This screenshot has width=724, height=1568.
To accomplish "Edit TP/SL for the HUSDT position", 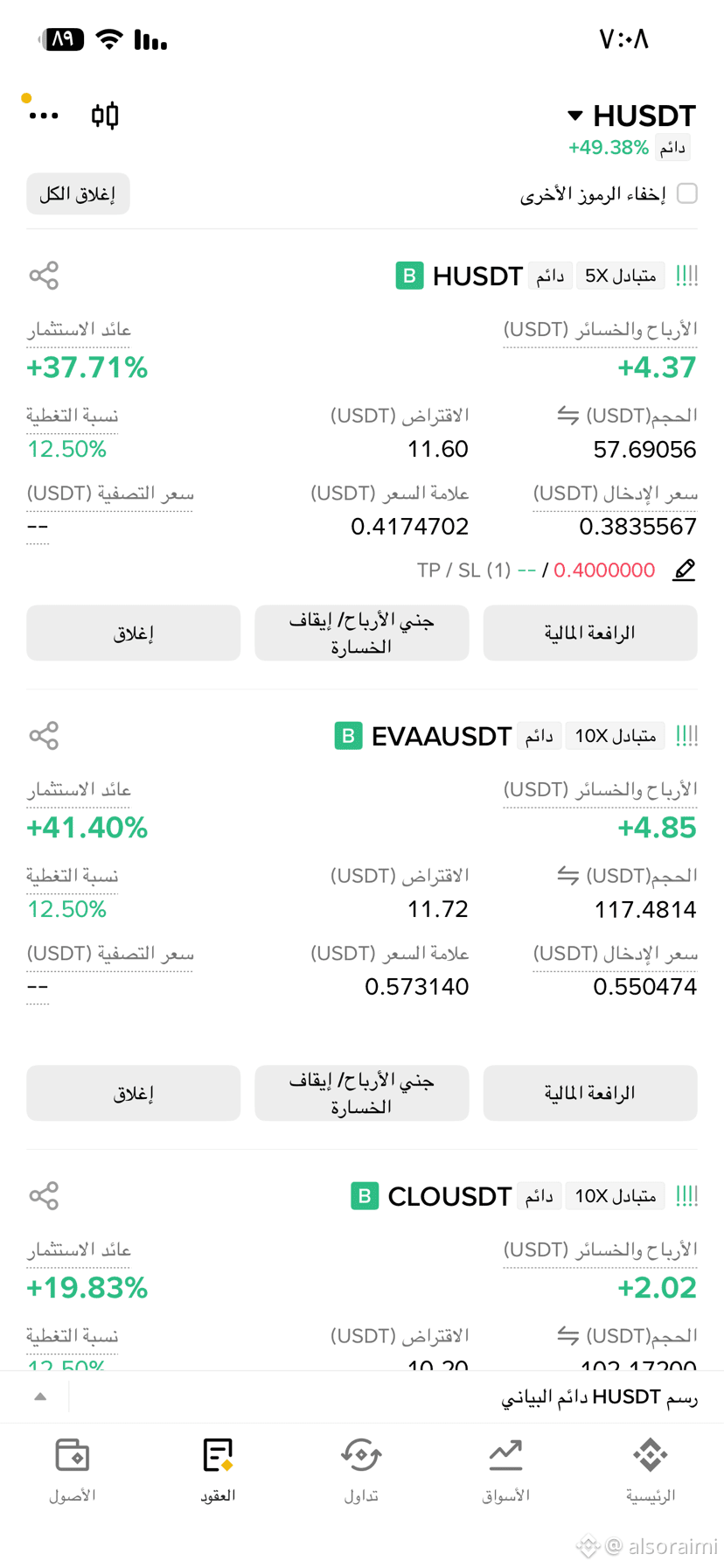I will pos(685,570).
